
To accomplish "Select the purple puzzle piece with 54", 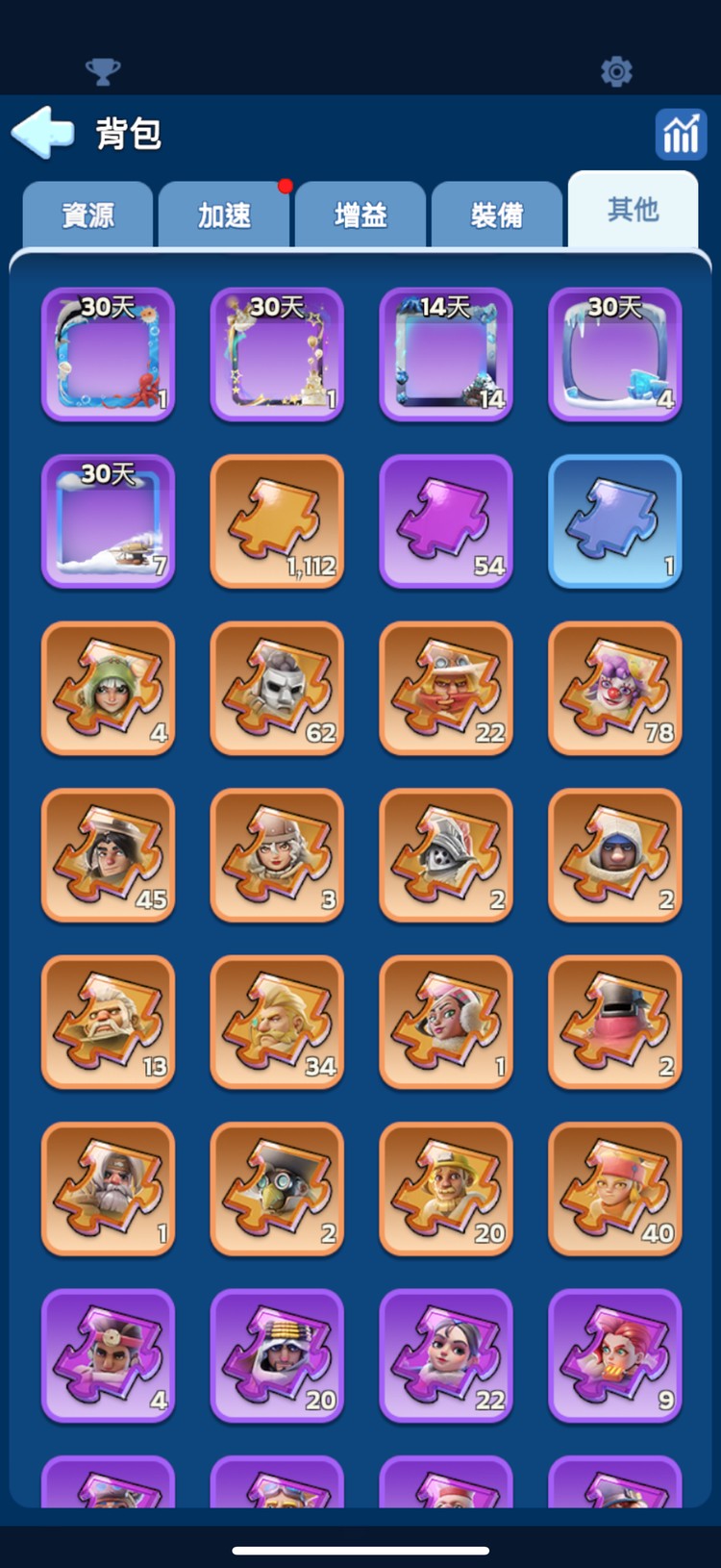I will [446, 521].
